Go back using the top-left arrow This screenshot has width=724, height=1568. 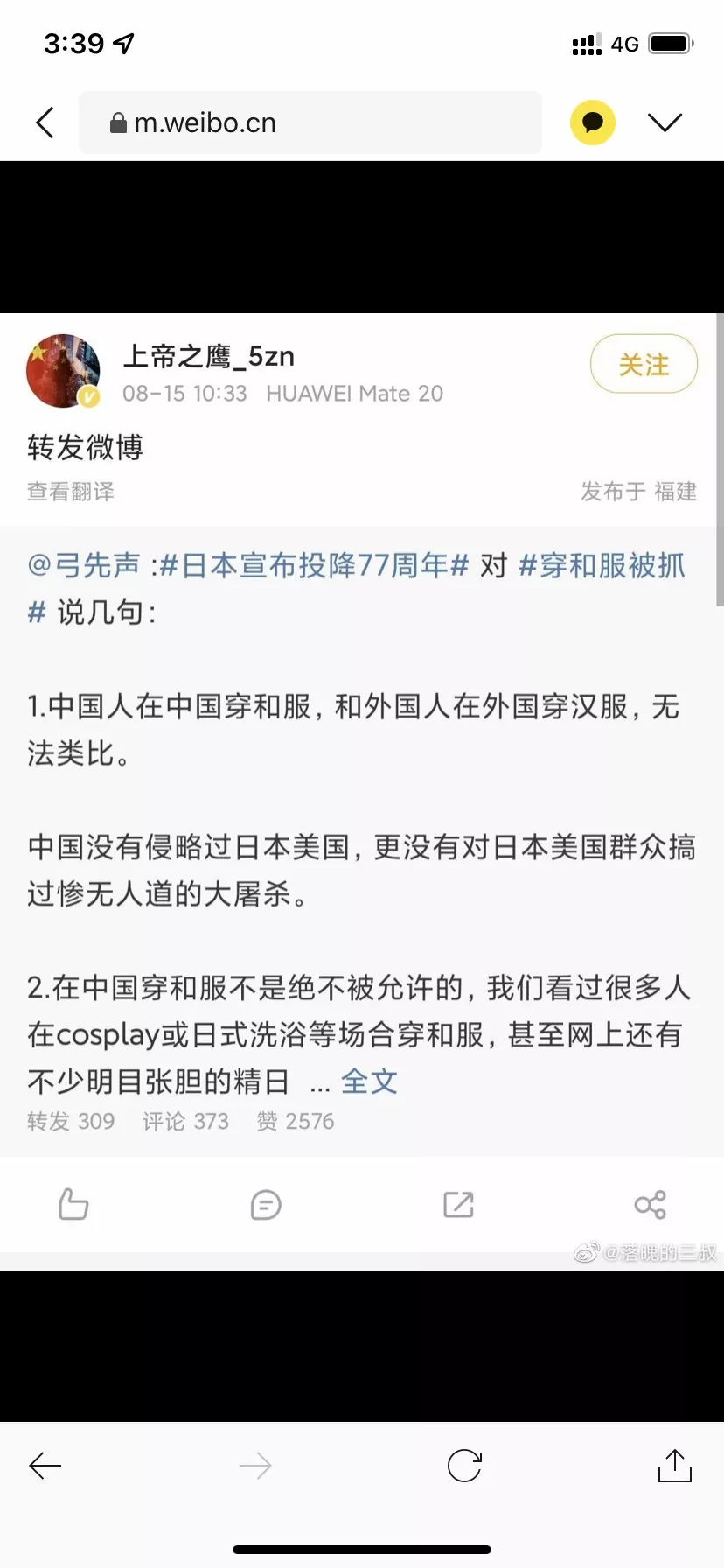[x=45, y=122]
